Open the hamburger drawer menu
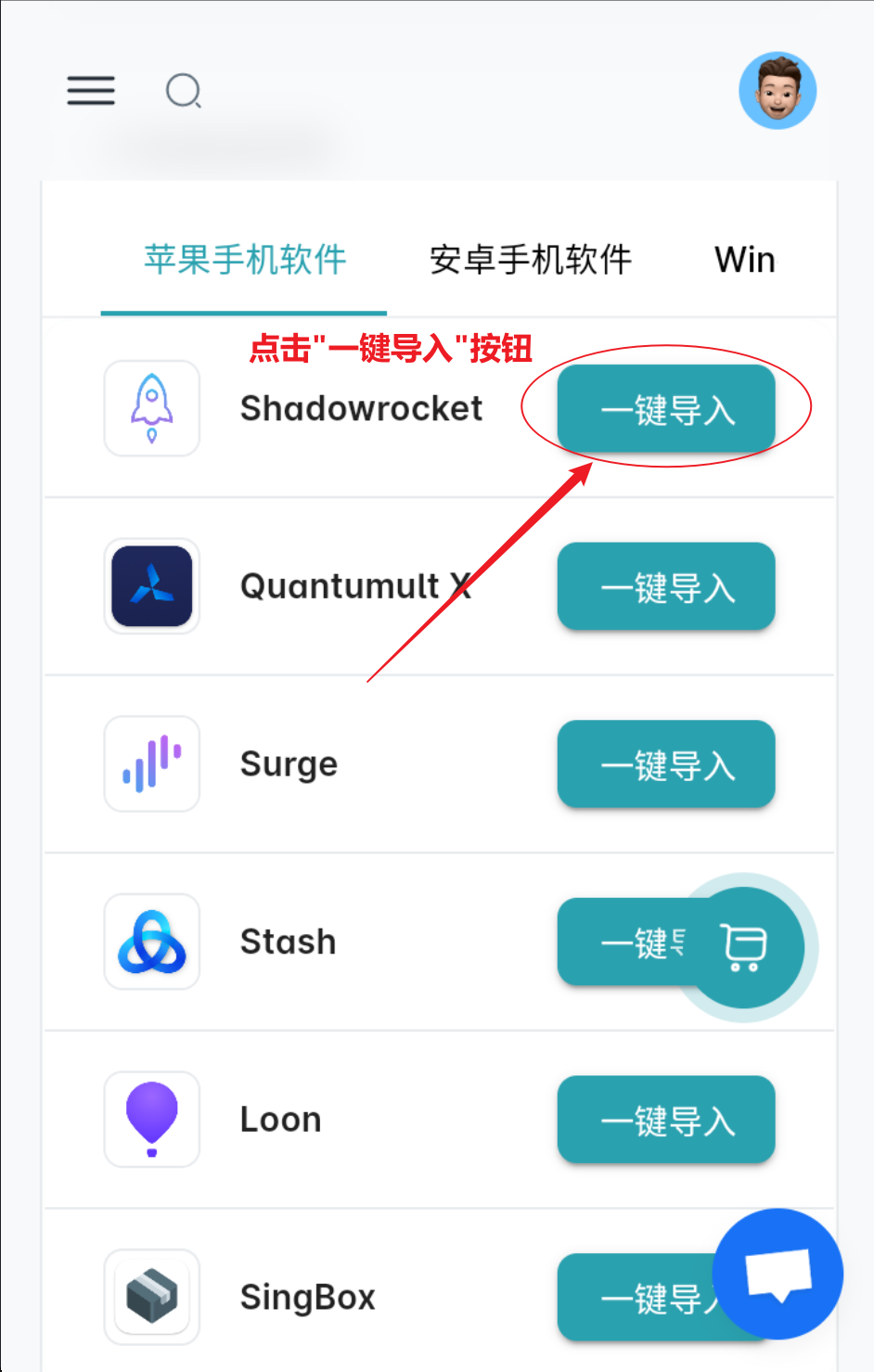The image size is (874, 1372). point(91,91)
